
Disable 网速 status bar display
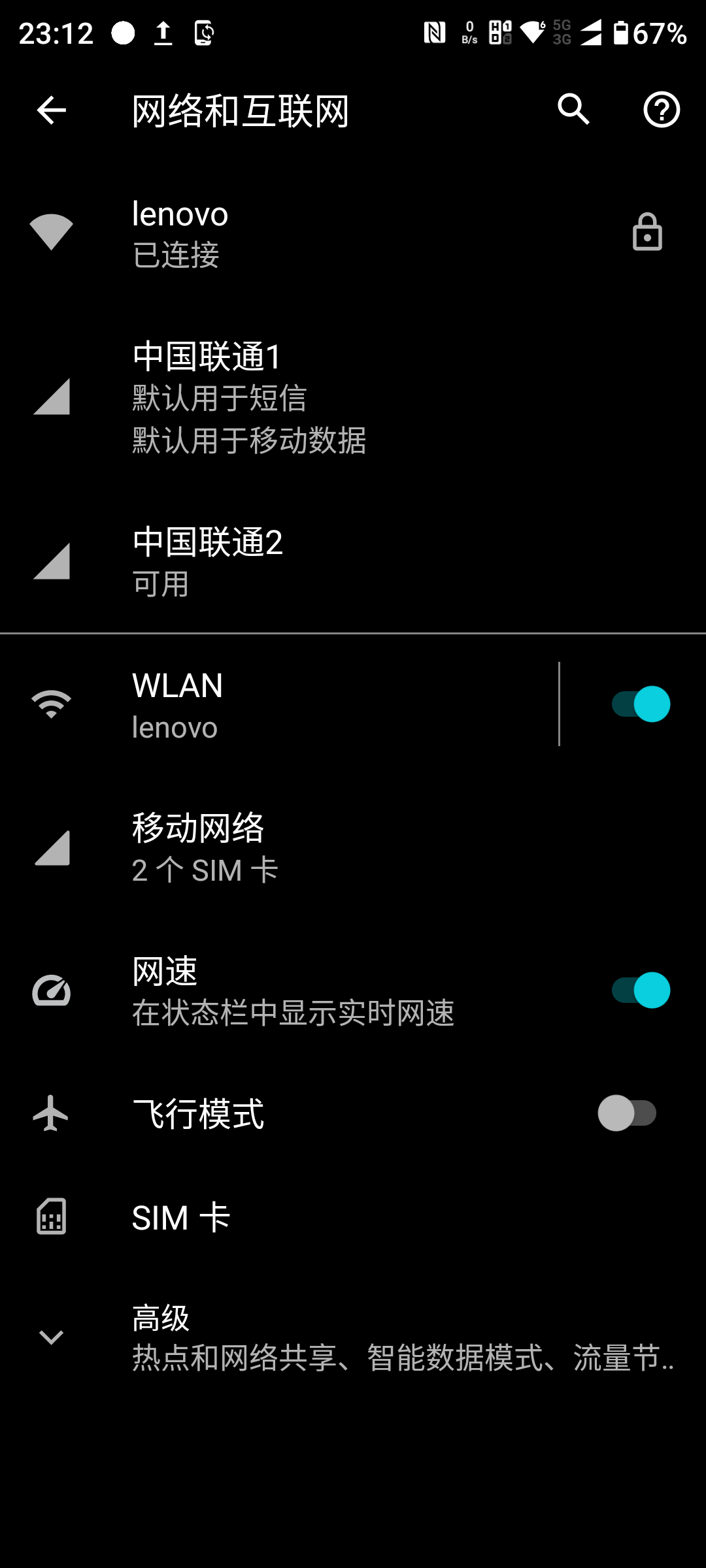(641, 990)
